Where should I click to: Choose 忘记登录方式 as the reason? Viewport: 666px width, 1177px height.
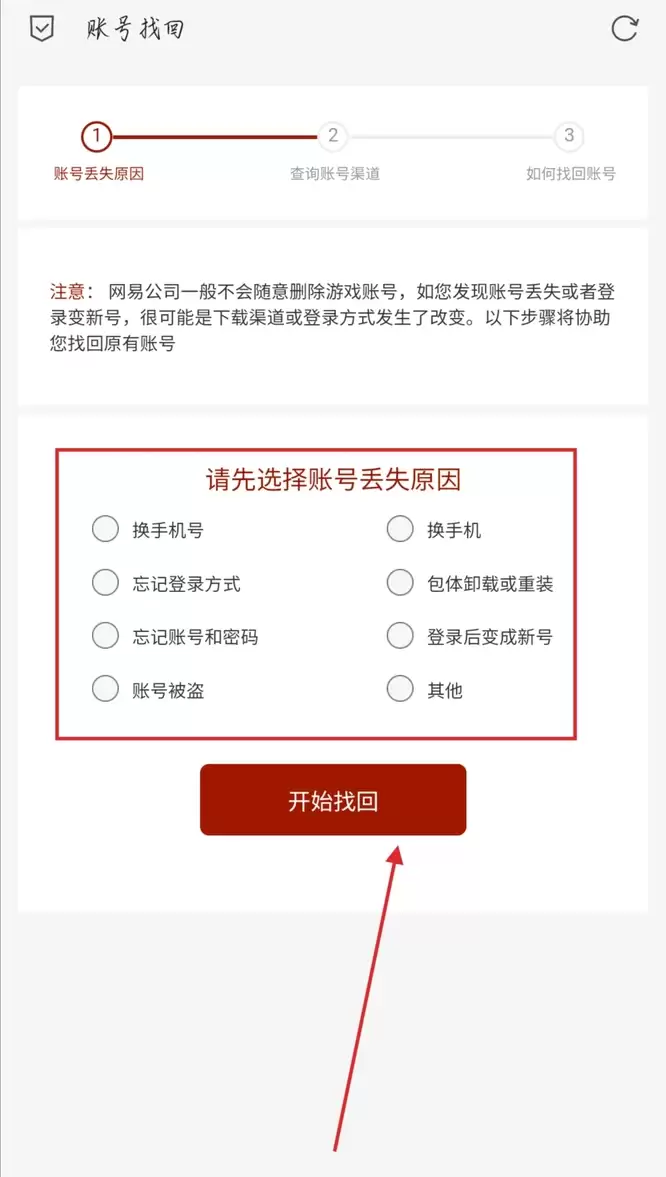click(106, 583)
